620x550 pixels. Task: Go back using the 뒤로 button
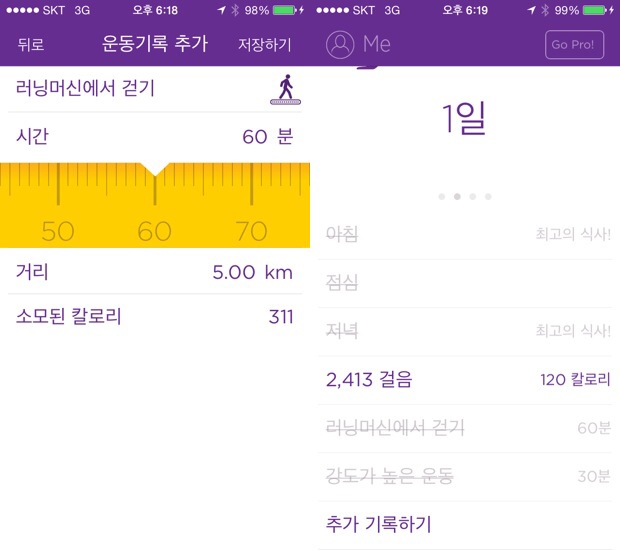(x=31, y=45)
